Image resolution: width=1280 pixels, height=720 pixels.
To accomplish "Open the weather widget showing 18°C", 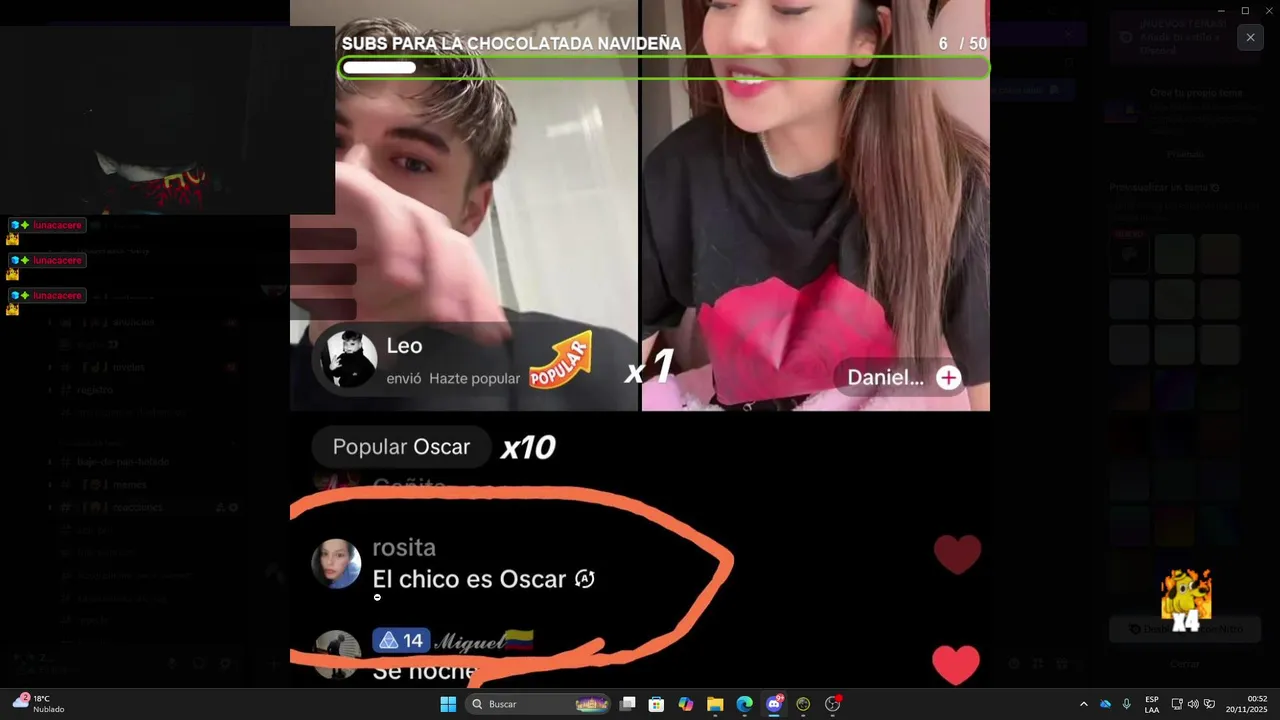I will tap(40, 704).
